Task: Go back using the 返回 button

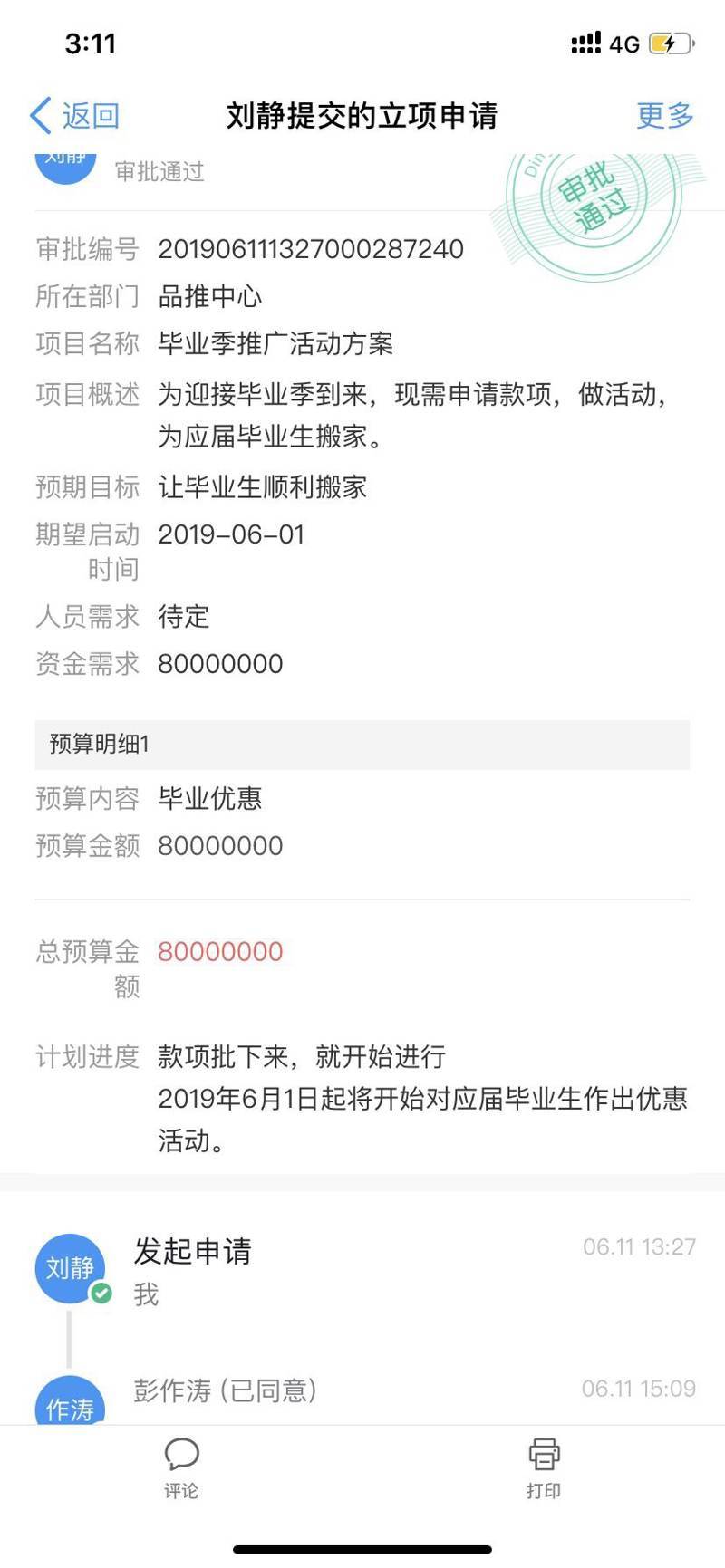Action: coord(74,116)
